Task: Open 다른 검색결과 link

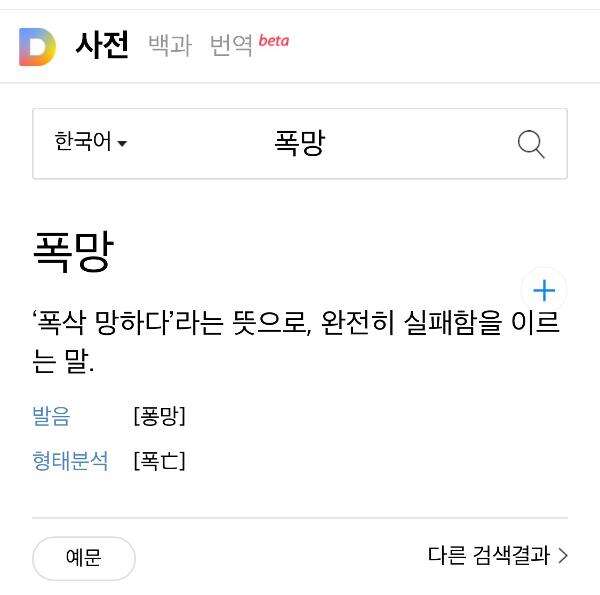Action: tap(497, 555)
